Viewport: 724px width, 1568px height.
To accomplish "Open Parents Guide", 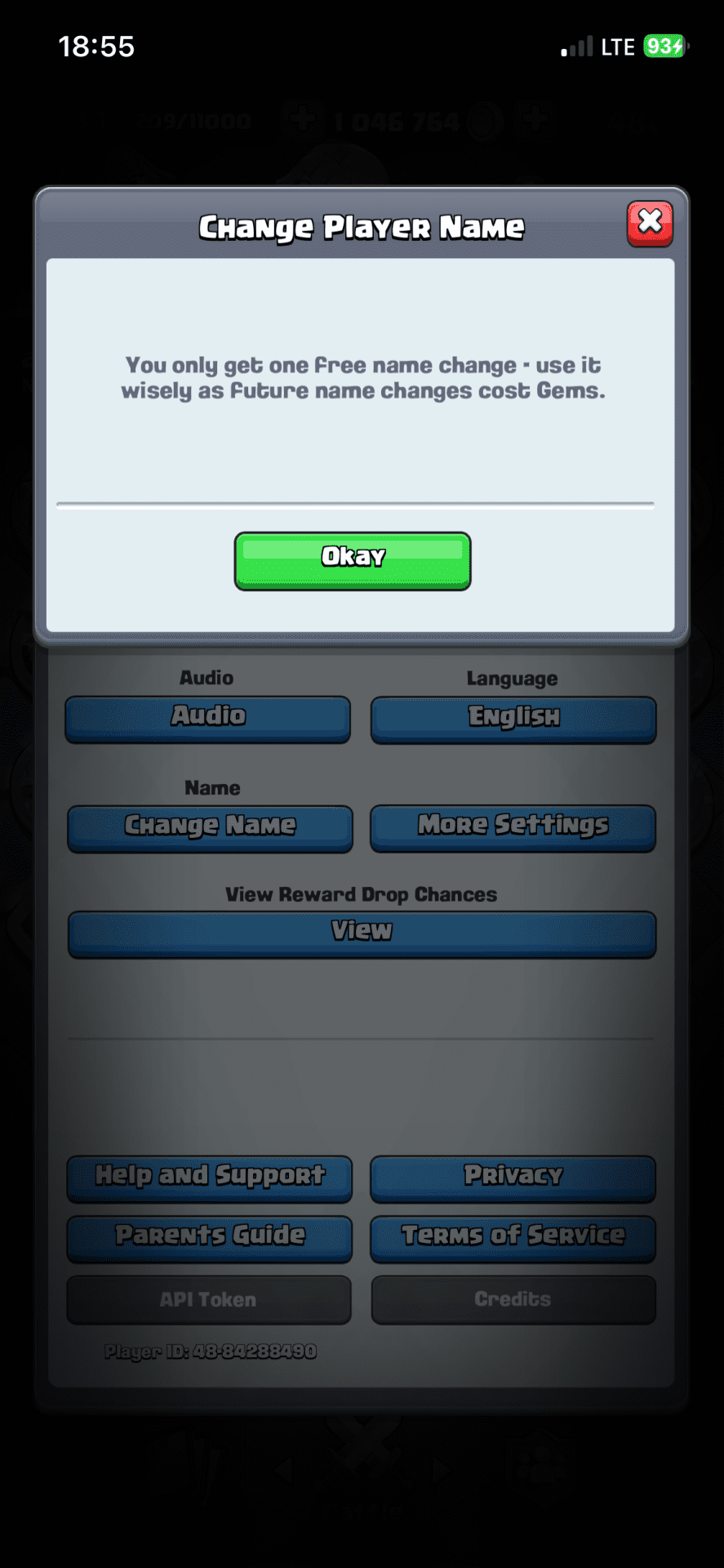I will [210, 1238].
